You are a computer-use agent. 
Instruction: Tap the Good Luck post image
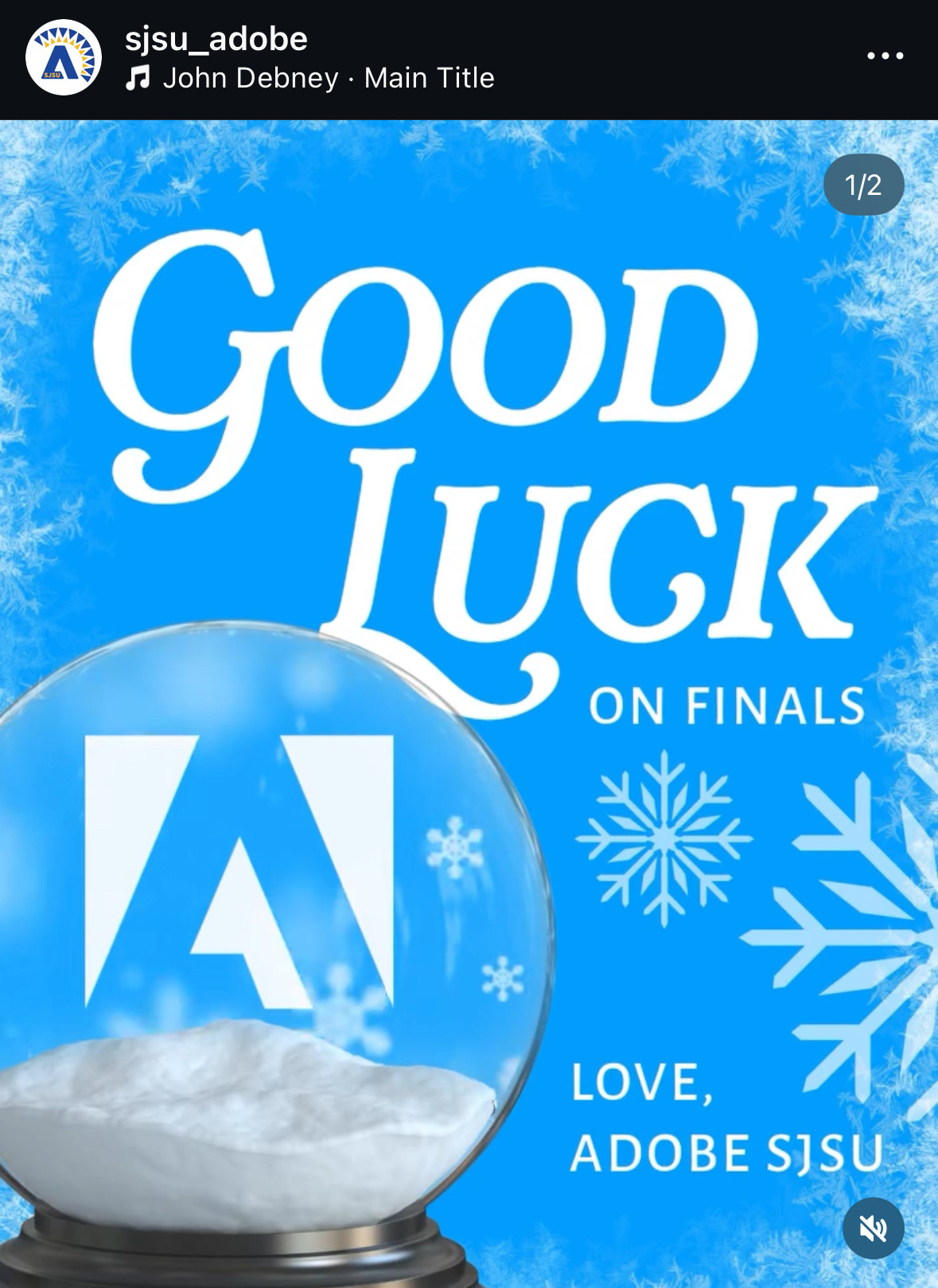[x=469, y=704]
